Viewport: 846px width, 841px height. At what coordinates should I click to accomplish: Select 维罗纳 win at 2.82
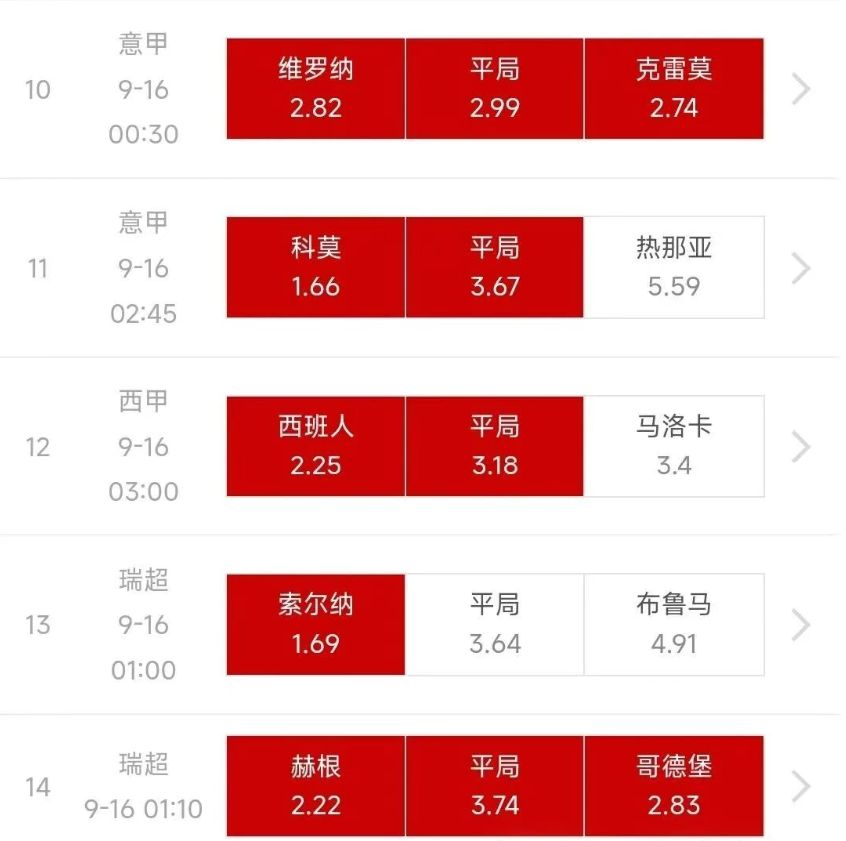(x=315, y=89)
